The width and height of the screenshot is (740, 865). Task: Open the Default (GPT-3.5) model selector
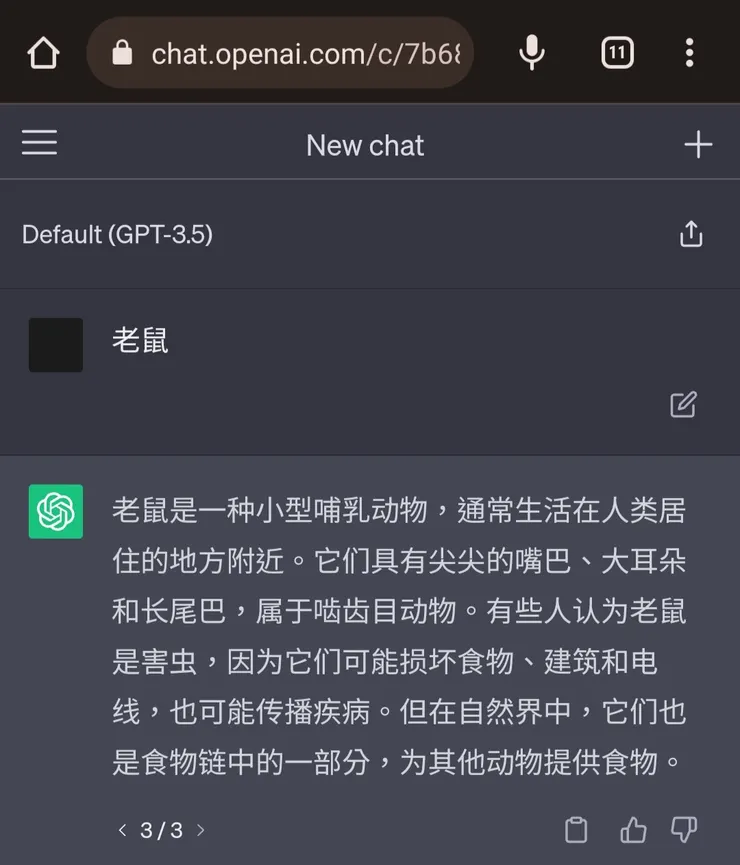(114, 234)
